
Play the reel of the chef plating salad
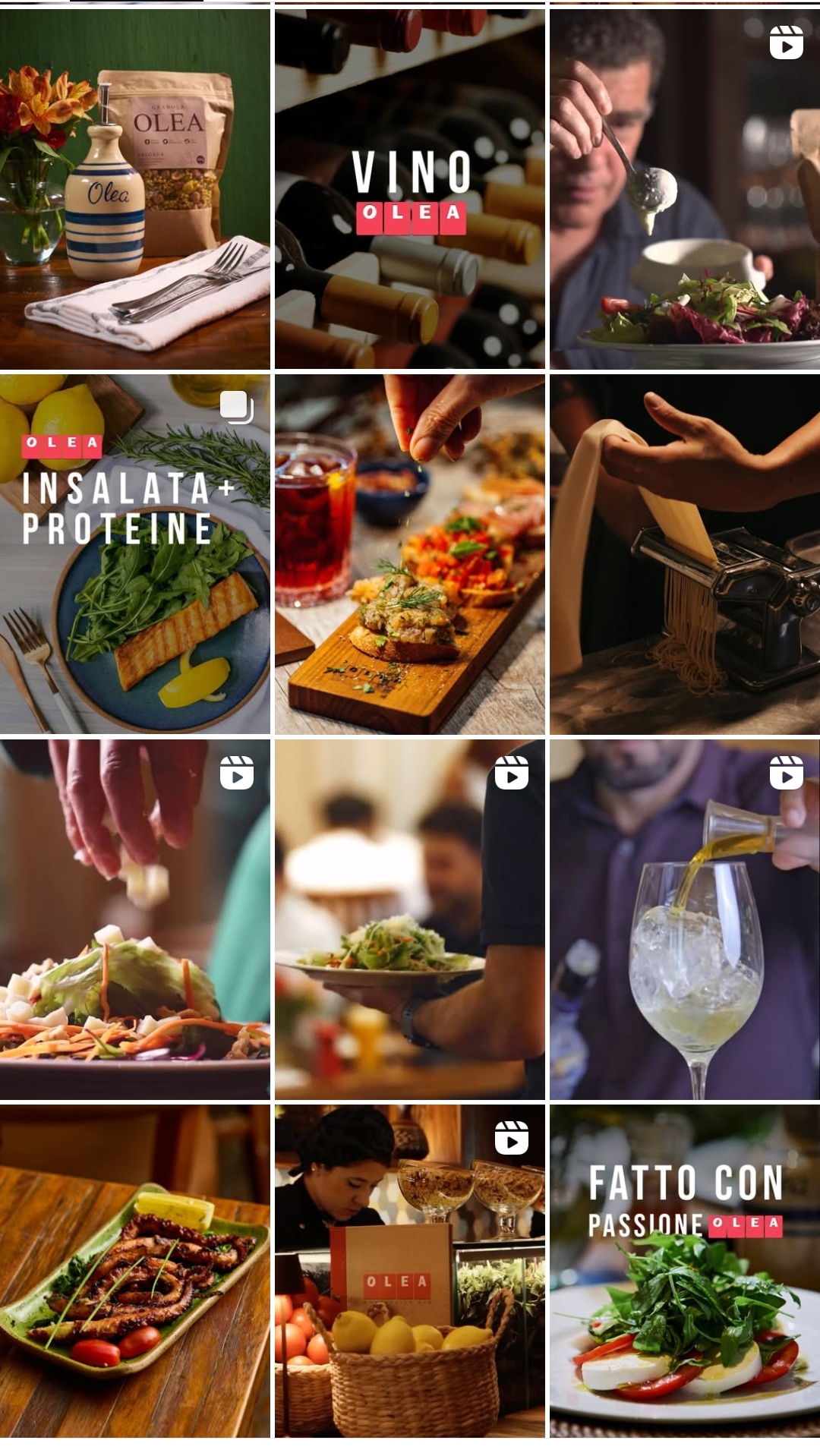tap(685, 188)
